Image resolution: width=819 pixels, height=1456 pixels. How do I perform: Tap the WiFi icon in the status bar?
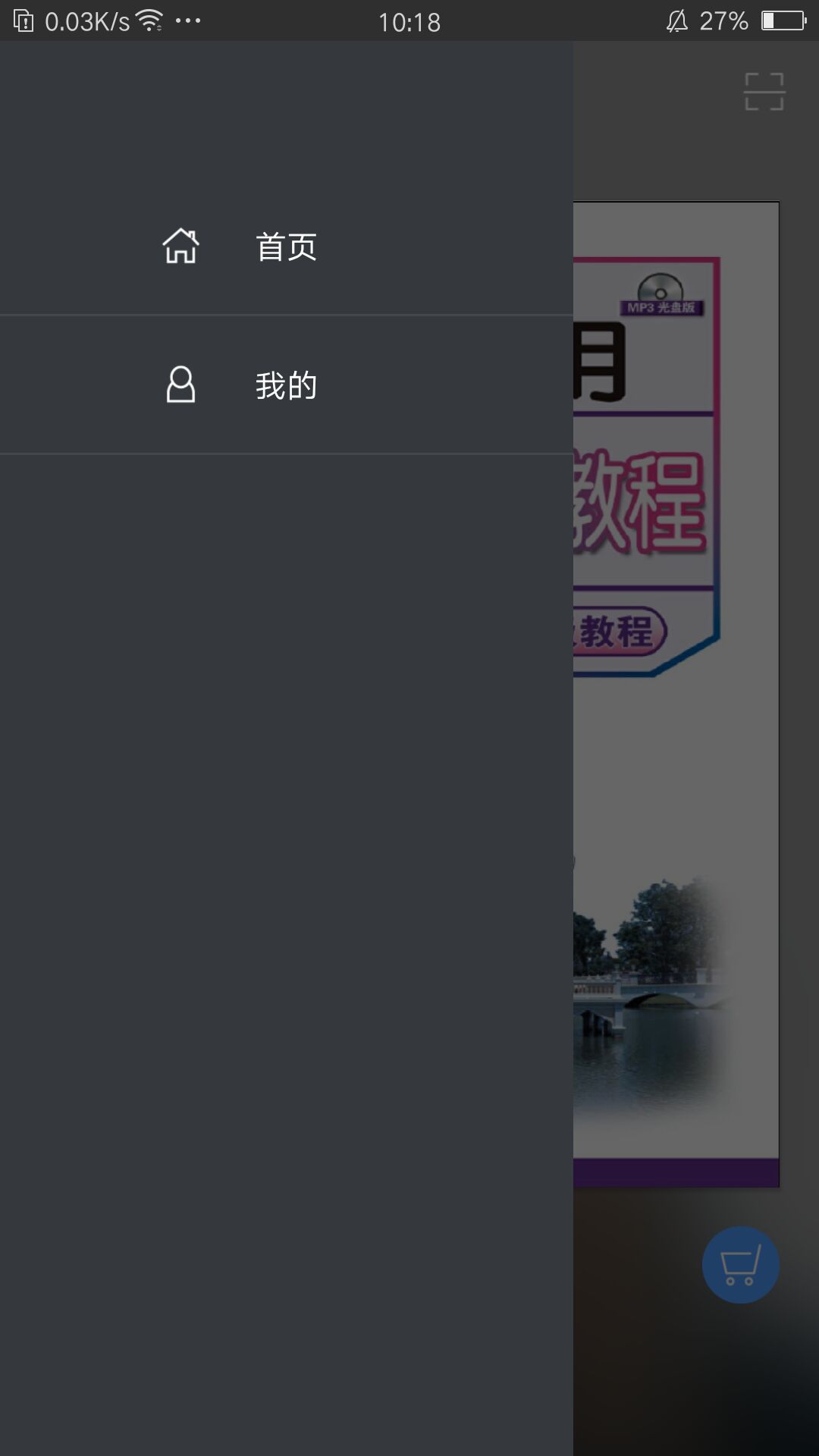149,20
